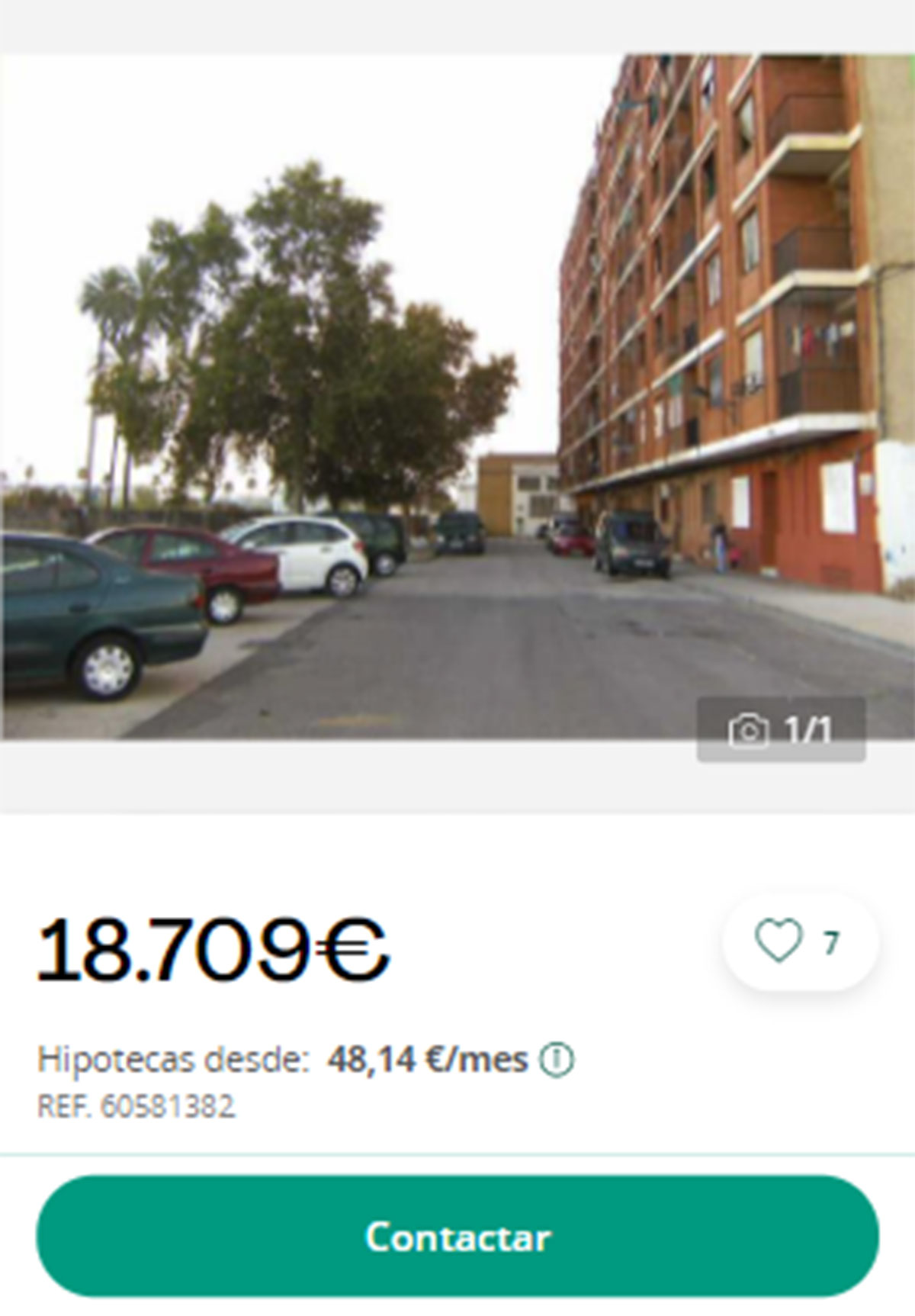Tap the Contactar button

457,1236
